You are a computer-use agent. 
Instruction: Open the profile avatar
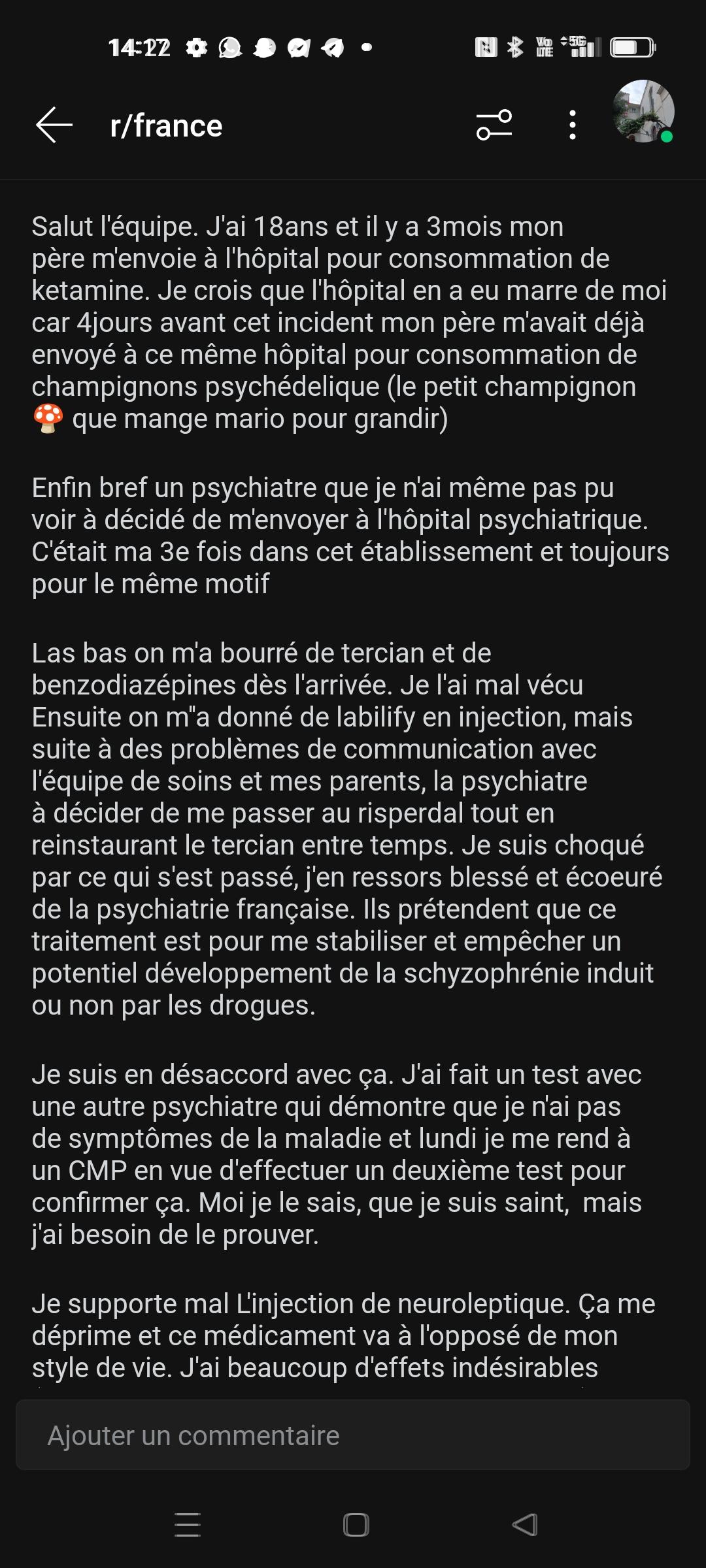(643, 111)
